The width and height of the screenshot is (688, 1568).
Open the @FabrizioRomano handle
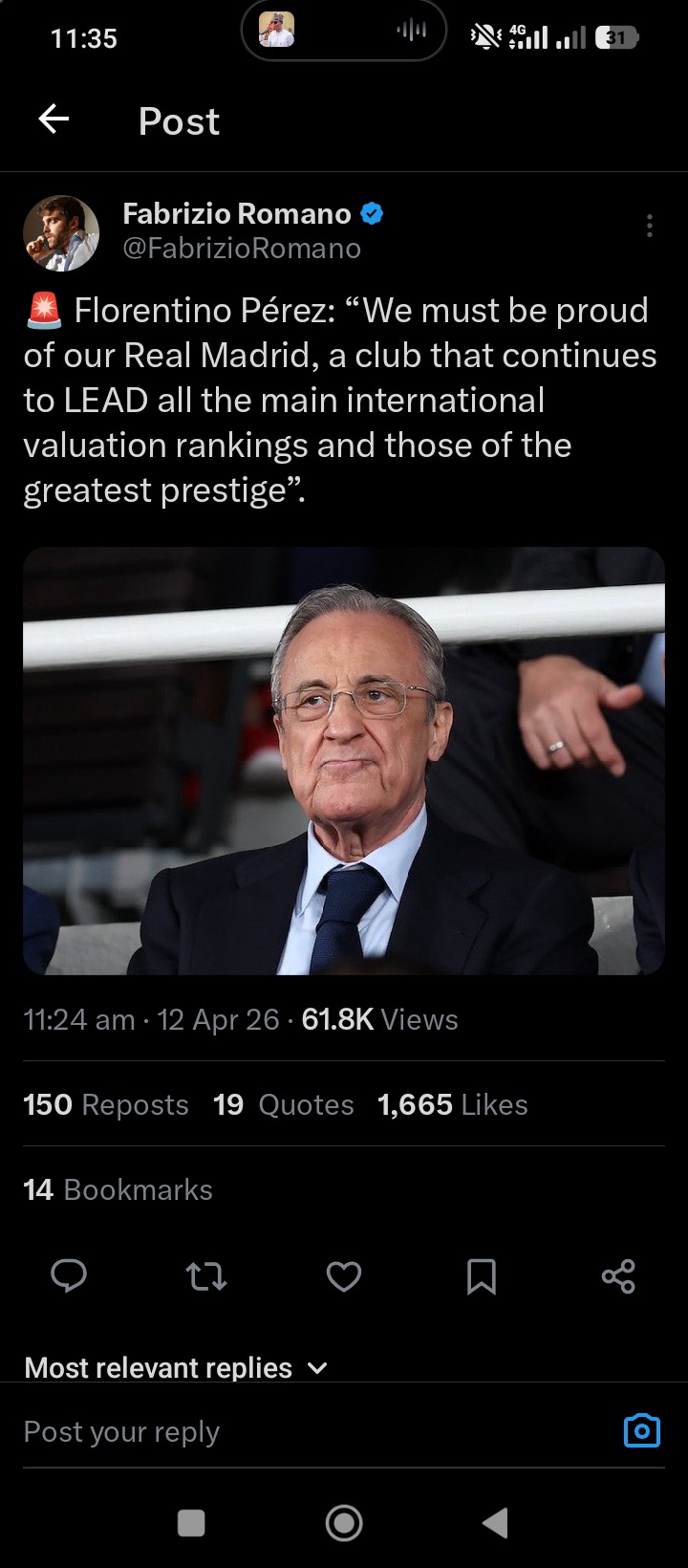(x=242, y=249)
